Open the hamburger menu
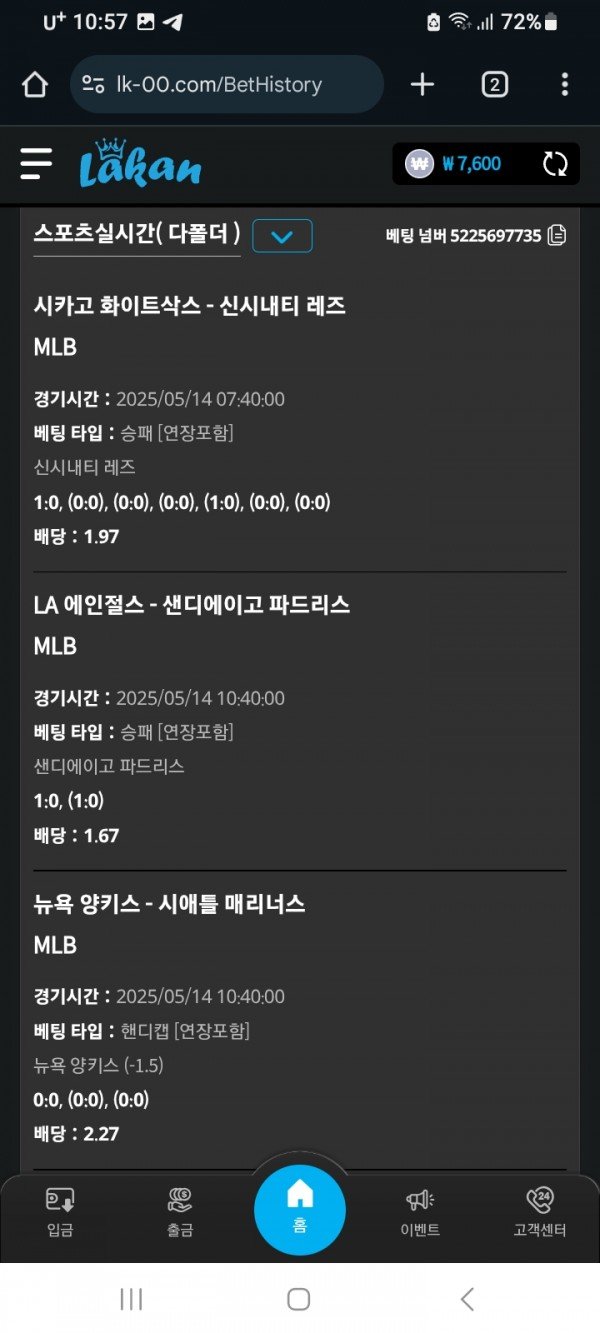This screenshot has height=1333, width=600. 36,164
